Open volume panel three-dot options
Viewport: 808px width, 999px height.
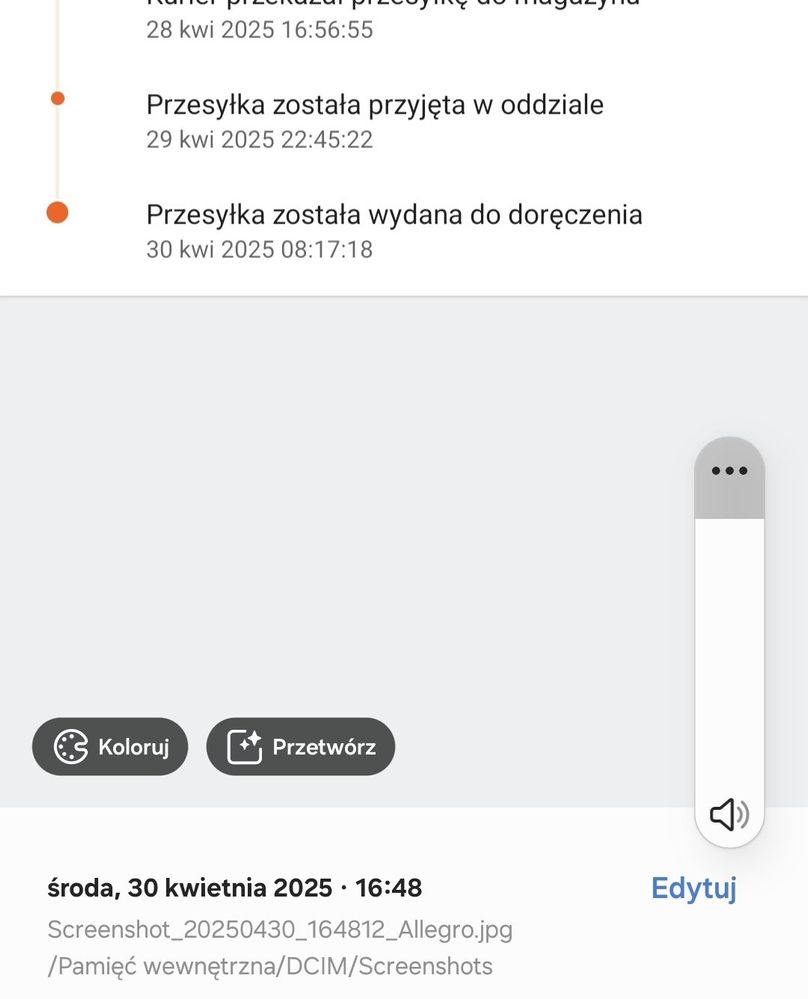pos(729,471)
